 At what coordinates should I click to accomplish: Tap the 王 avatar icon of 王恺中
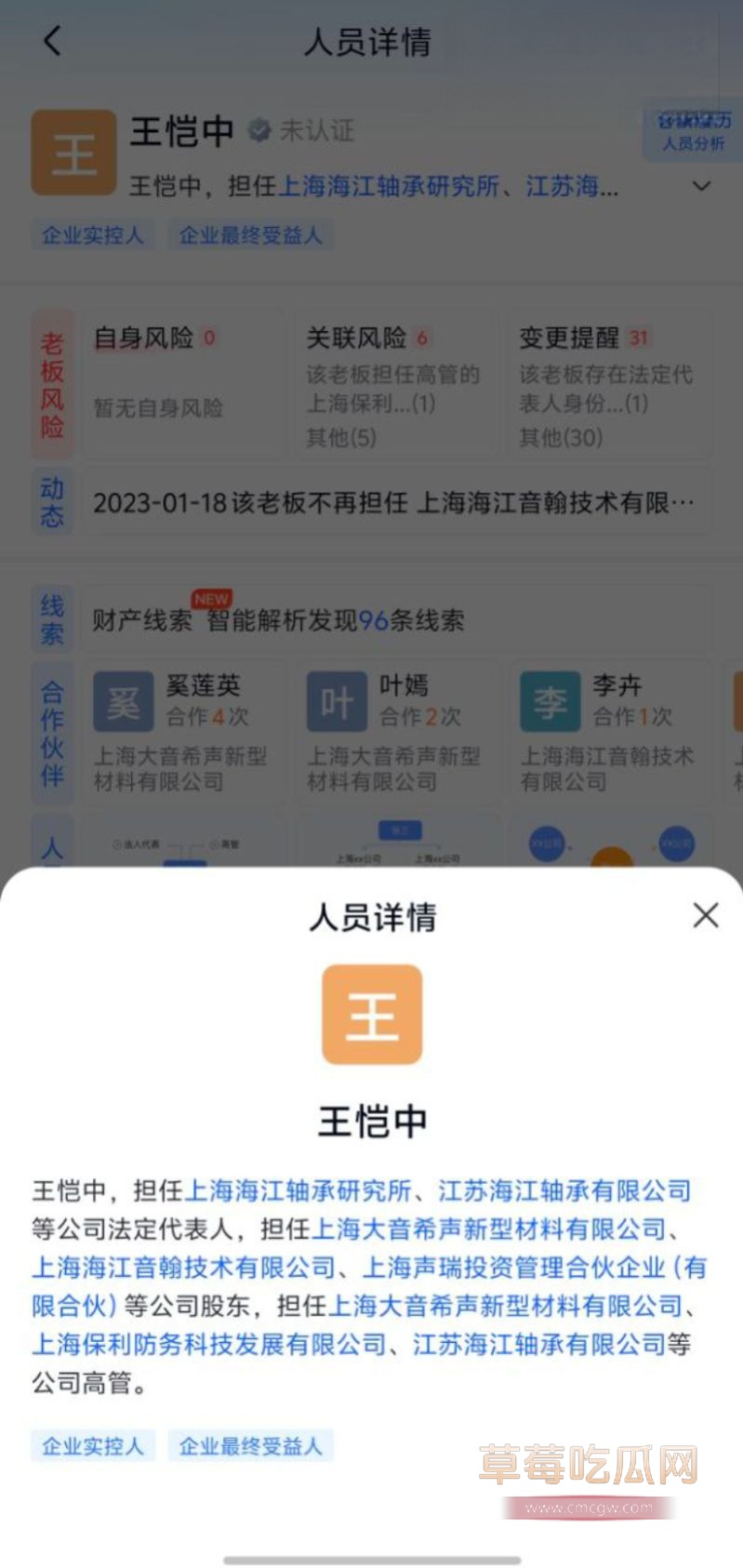[x=73, y=152]
